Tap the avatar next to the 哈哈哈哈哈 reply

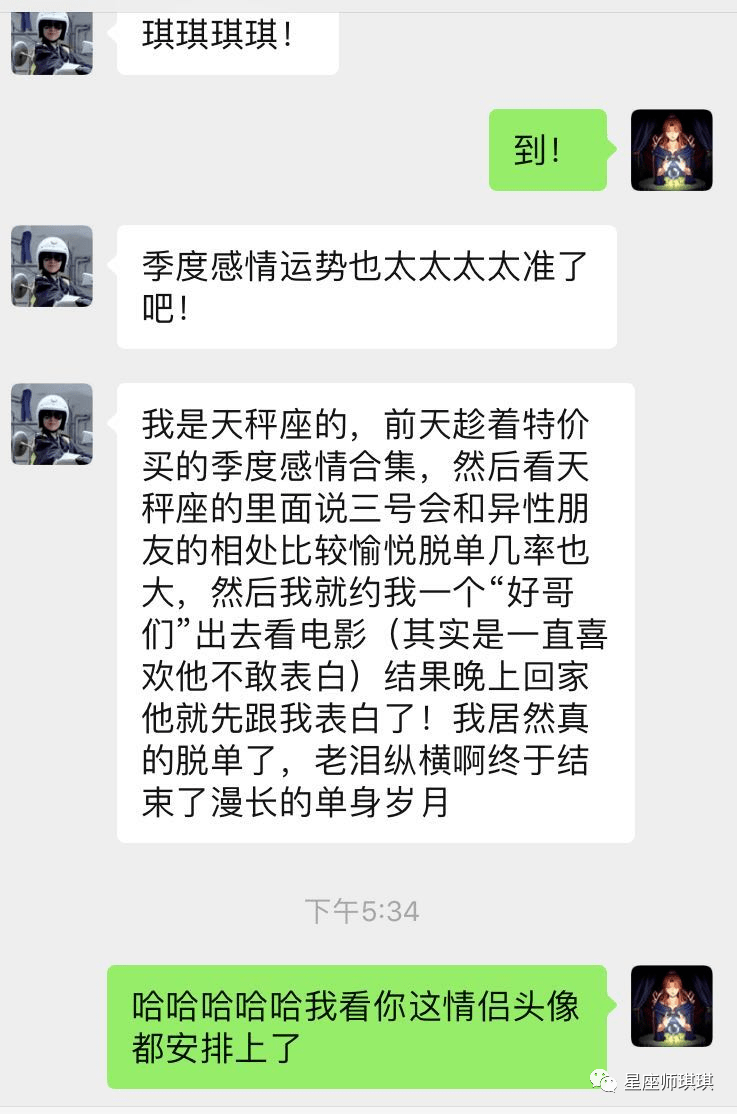click(x=671, y=1006)
